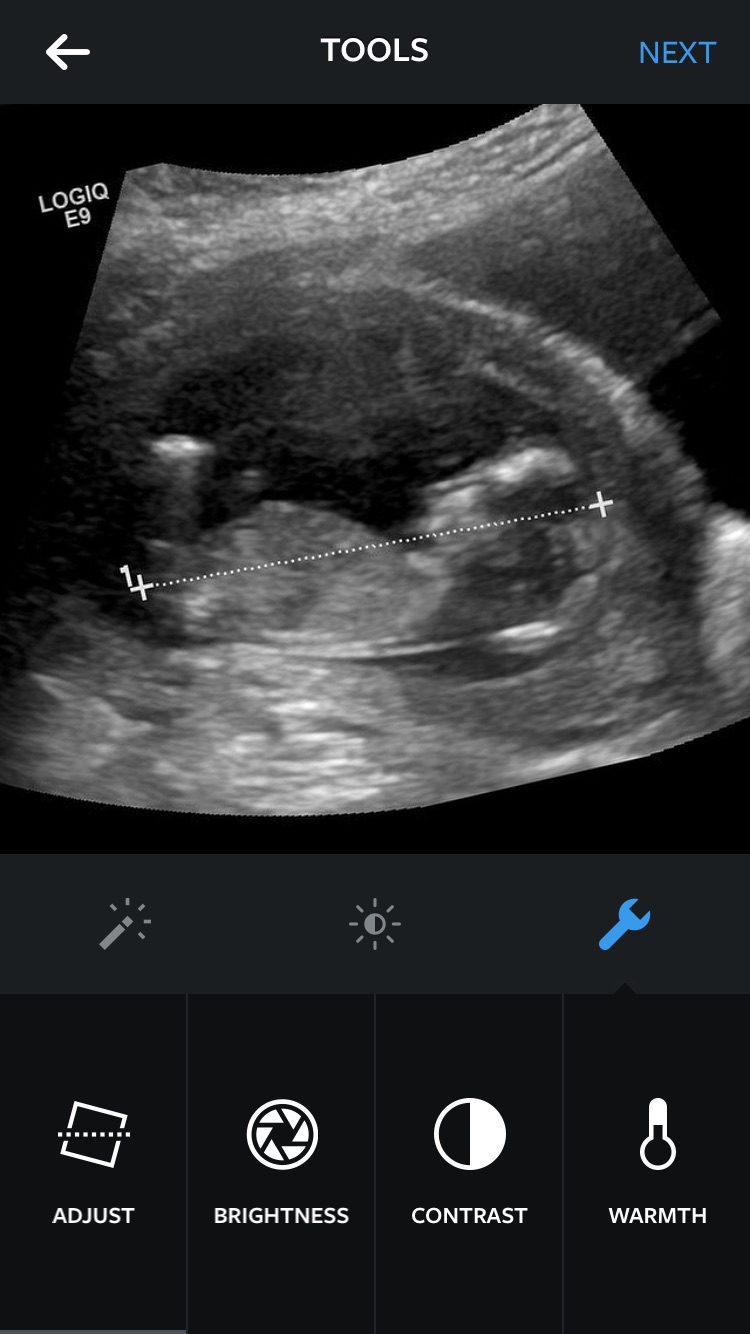
Task: Tap NEXT to continue
Action: pos(677,52)
